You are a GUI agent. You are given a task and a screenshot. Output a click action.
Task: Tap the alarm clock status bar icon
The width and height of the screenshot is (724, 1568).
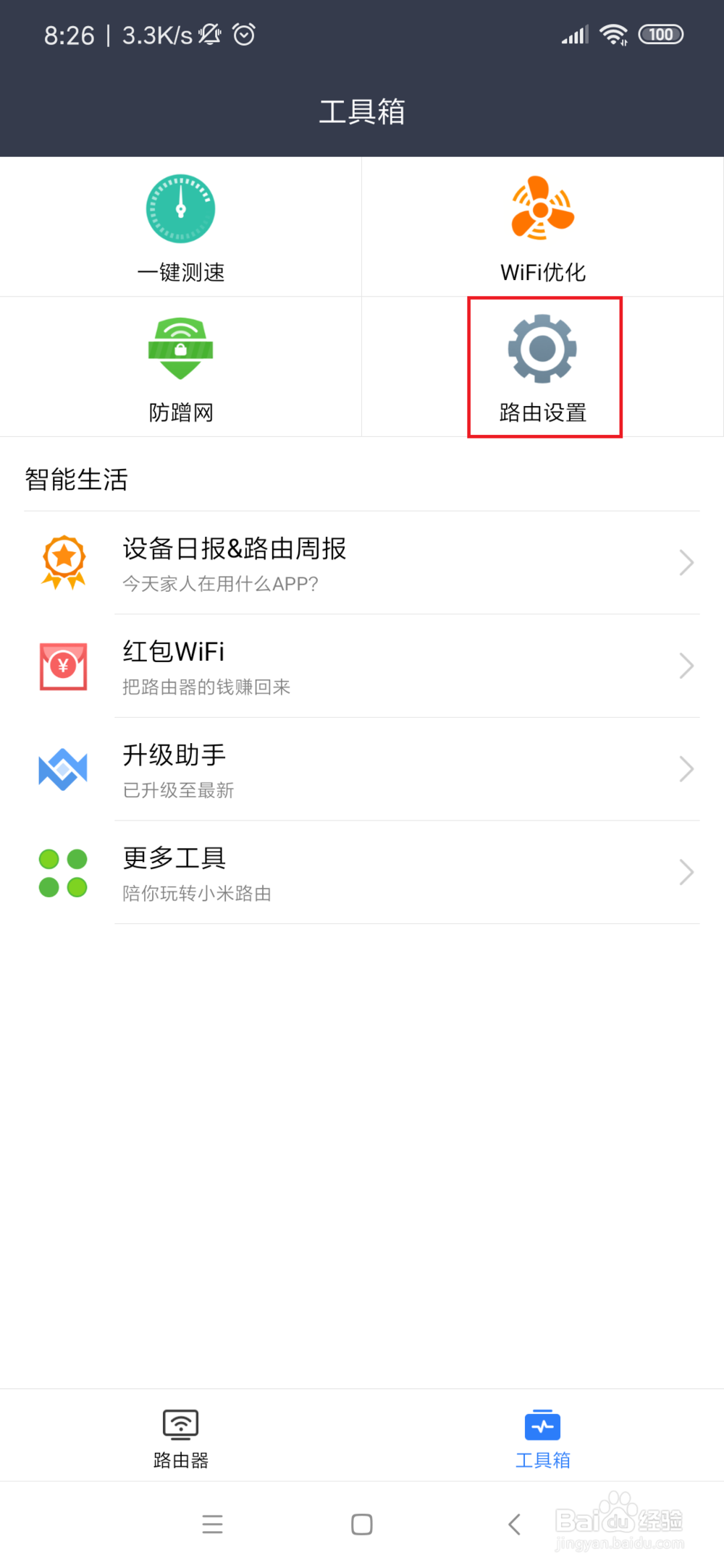click(x=245, y=34)
